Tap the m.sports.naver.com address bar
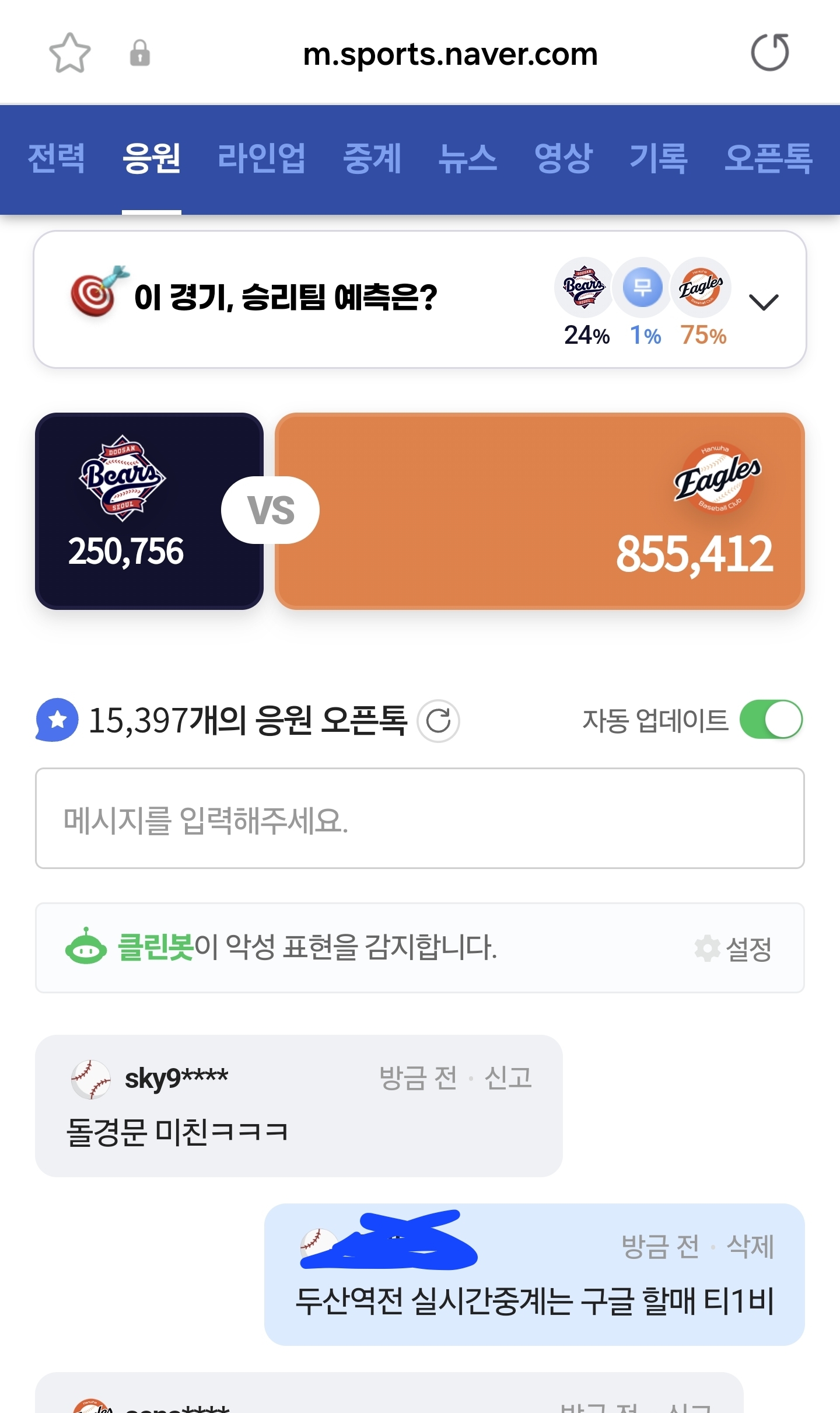 [450, 55]
